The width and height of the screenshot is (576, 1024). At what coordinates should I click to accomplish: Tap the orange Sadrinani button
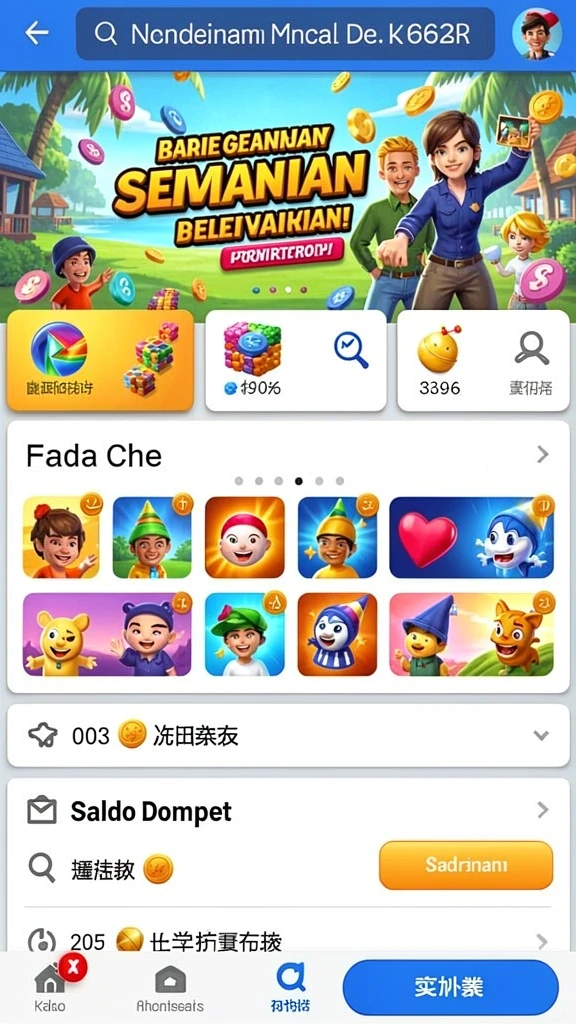click(x=466, y=865)
